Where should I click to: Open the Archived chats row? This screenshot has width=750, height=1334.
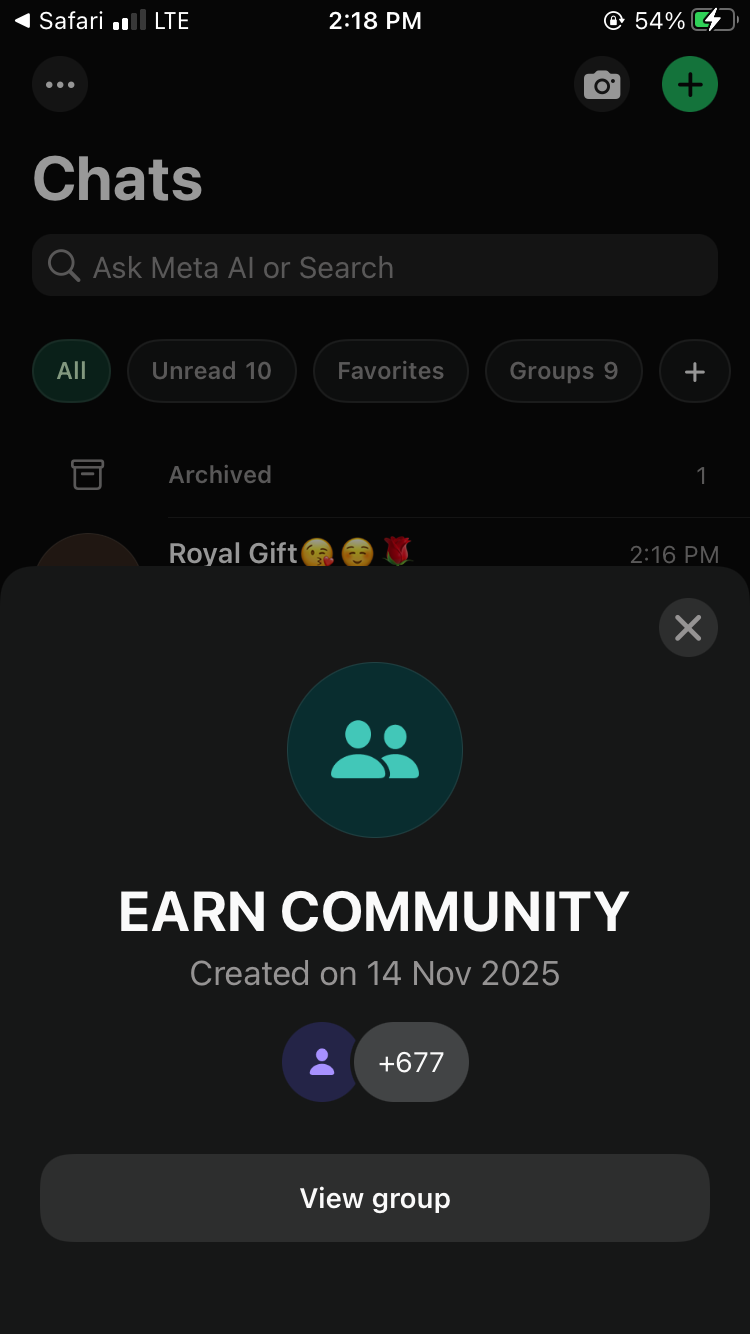pos(400,475)
